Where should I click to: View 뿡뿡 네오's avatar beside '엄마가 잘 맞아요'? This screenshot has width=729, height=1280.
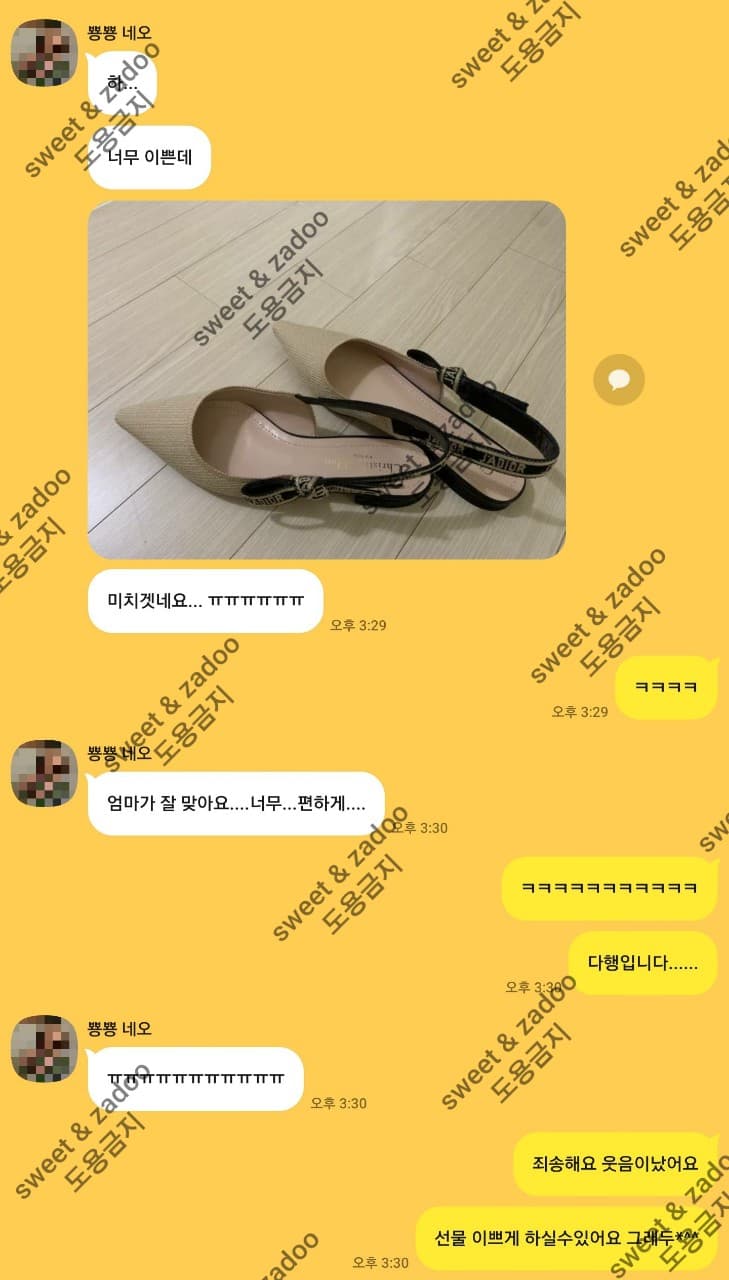coord(44,773)
